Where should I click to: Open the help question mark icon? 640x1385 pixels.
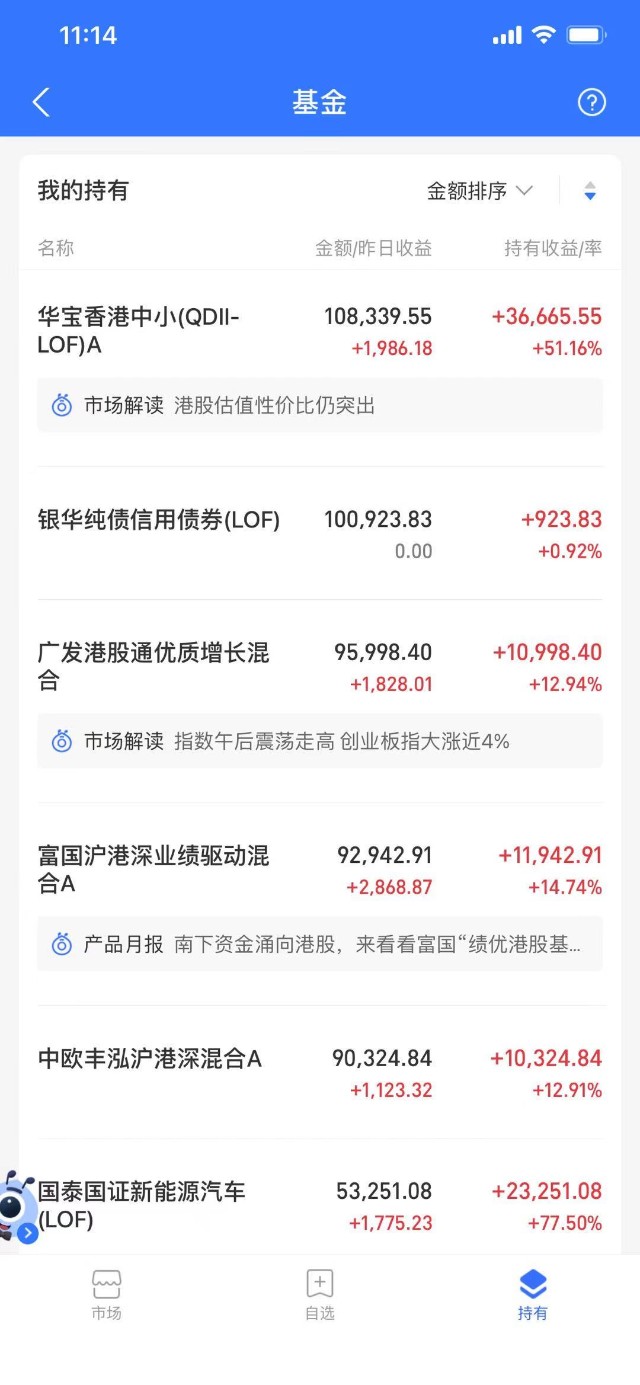592,102
